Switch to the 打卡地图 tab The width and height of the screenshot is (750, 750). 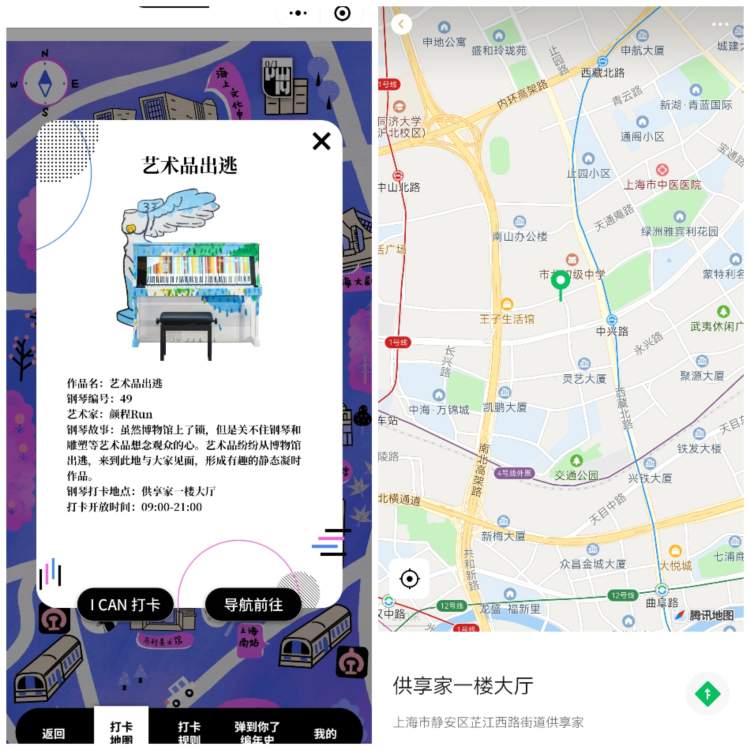coord(121,731)
